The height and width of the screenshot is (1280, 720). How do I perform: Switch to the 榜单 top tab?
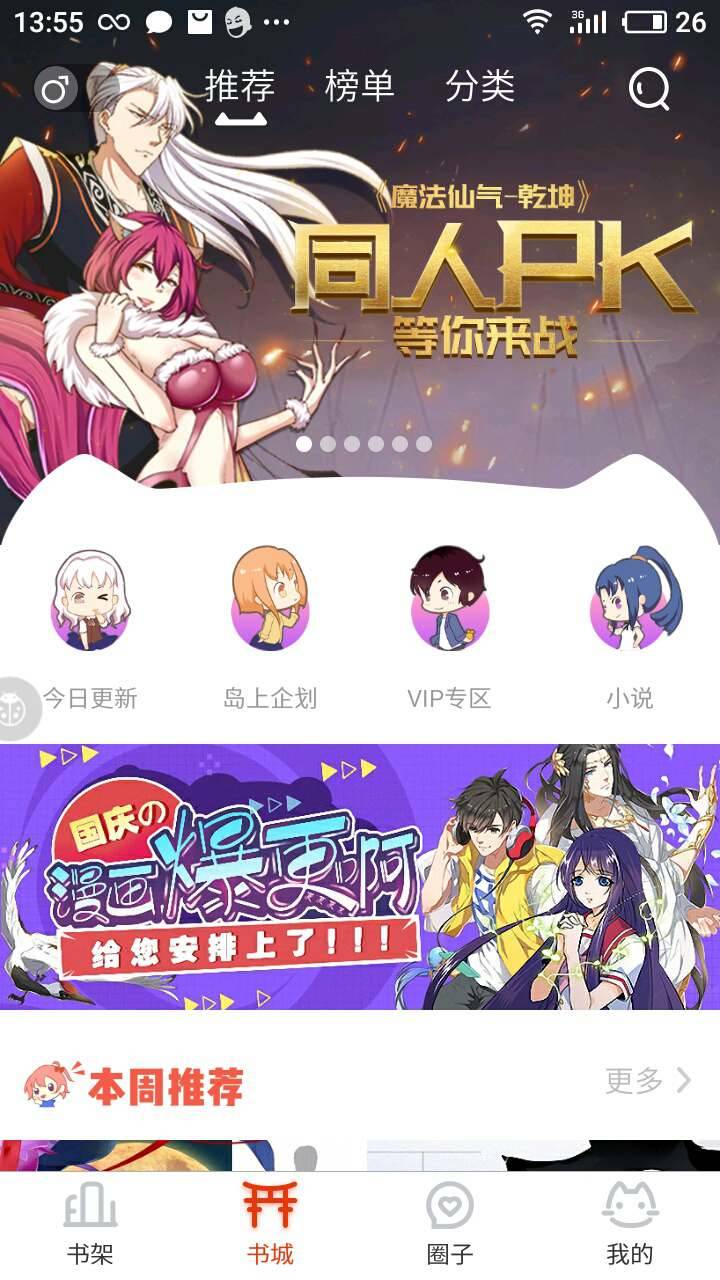click(359, 87)
